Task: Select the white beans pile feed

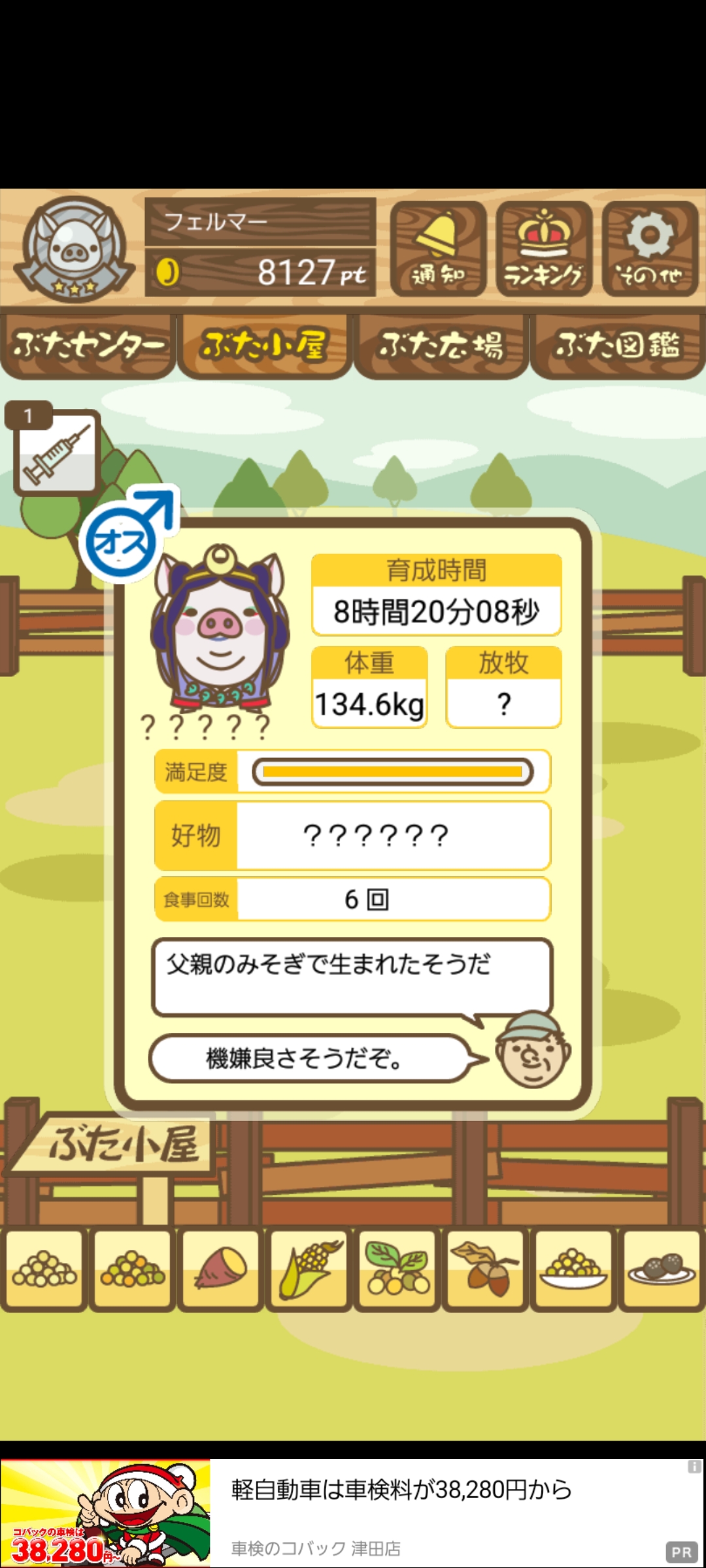Action: pyautogui.click(x=44, y=1270)
